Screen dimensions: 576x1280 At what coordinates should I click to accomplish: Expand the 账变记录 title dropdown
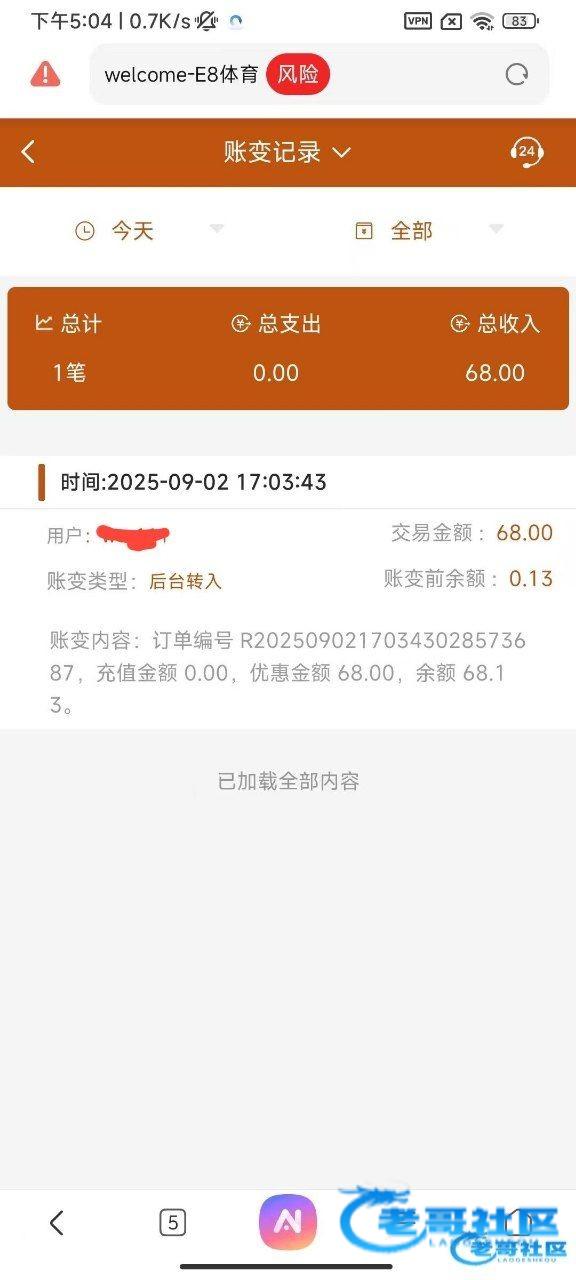coord(288,152)
